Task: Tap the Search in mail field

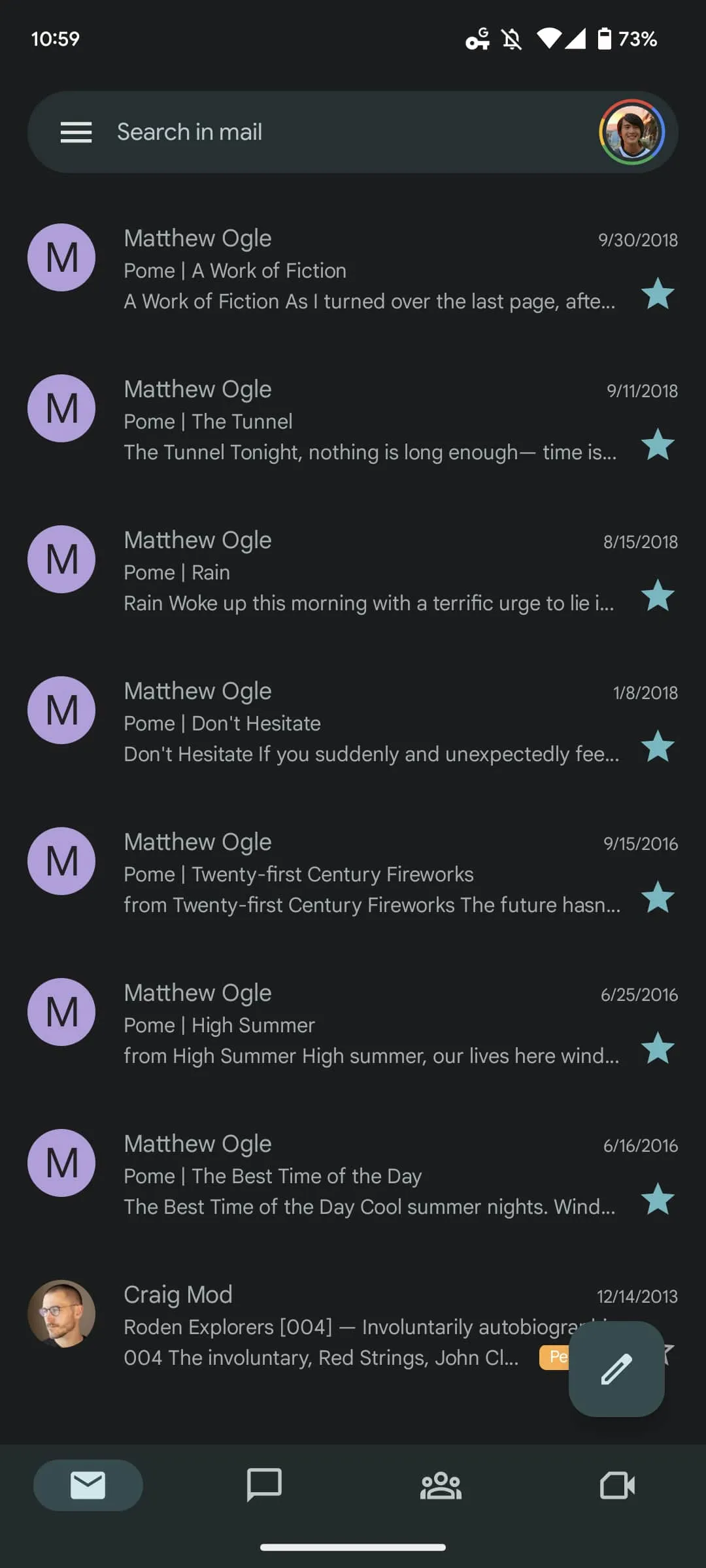Action: point(294,131)
